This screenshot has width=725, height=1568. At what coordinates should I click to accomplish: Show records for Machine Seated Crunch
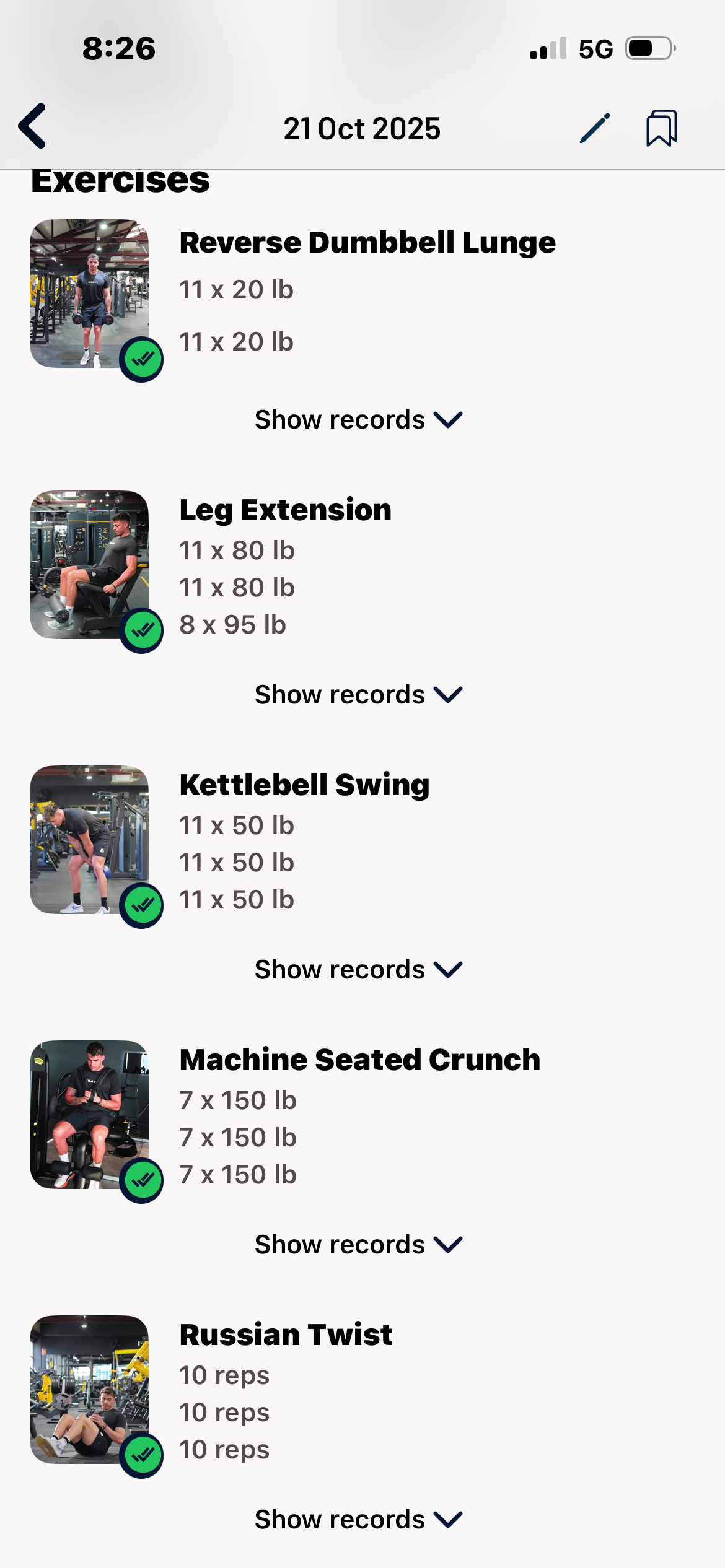pos(358,1245)
